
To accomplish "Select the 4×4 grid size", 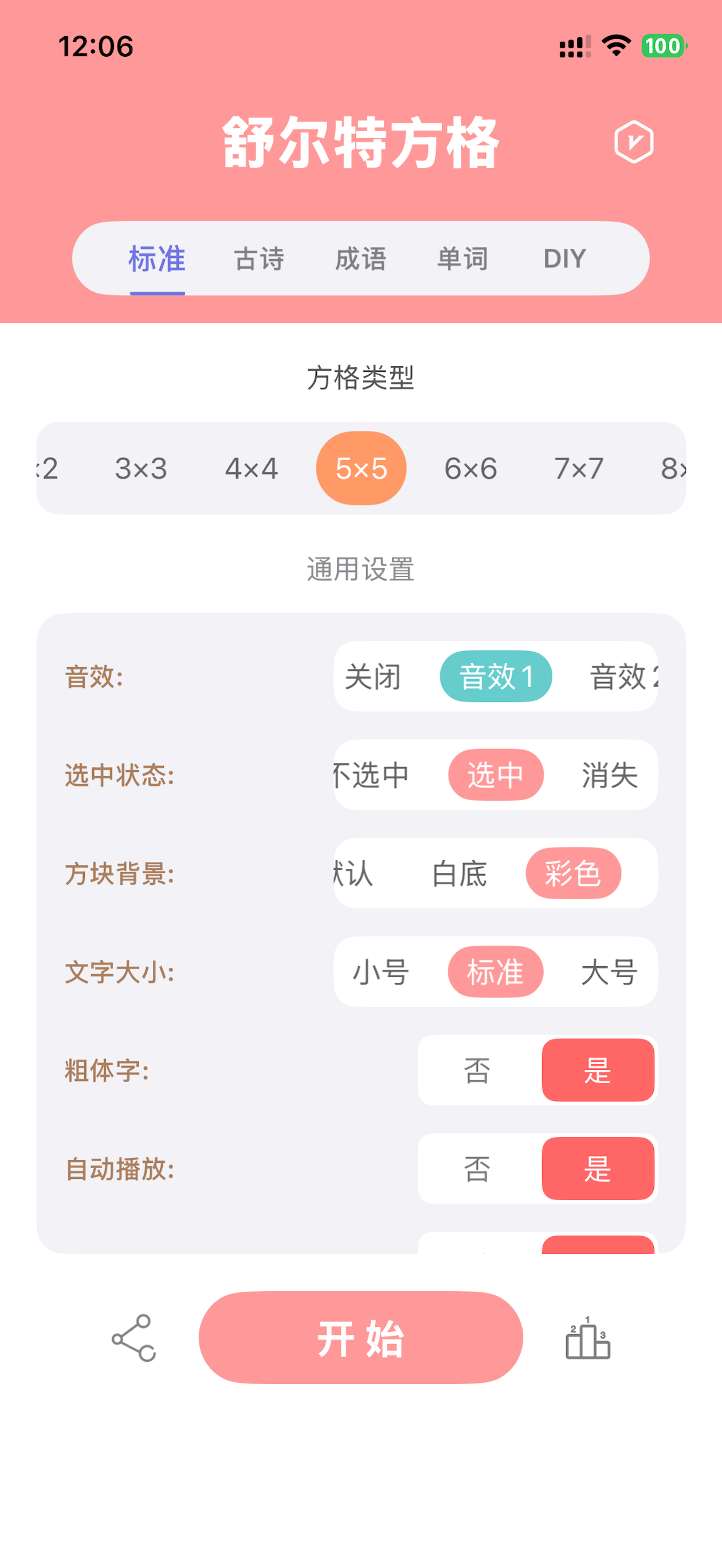I will (252, 469).
